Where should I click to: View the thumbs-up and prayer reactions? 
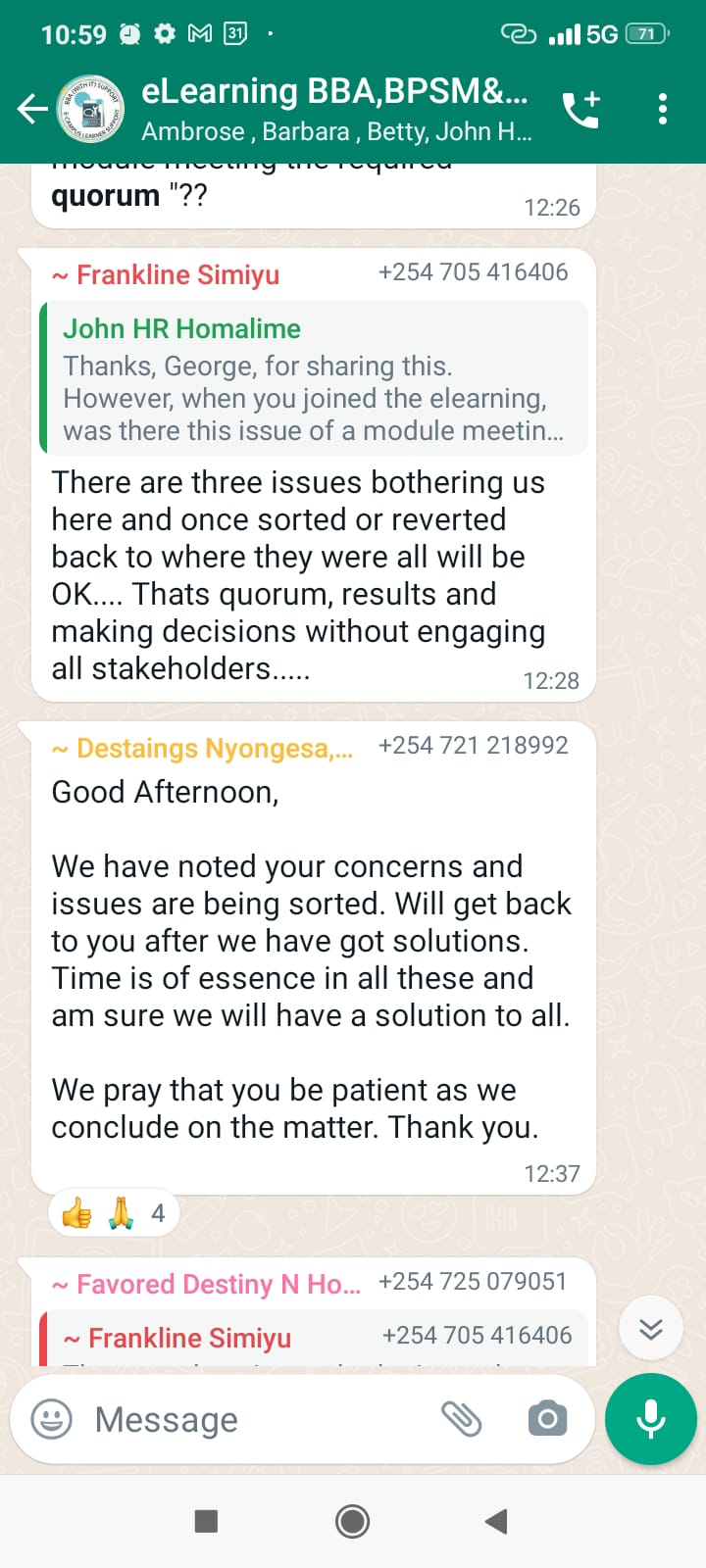point(114,1214)
